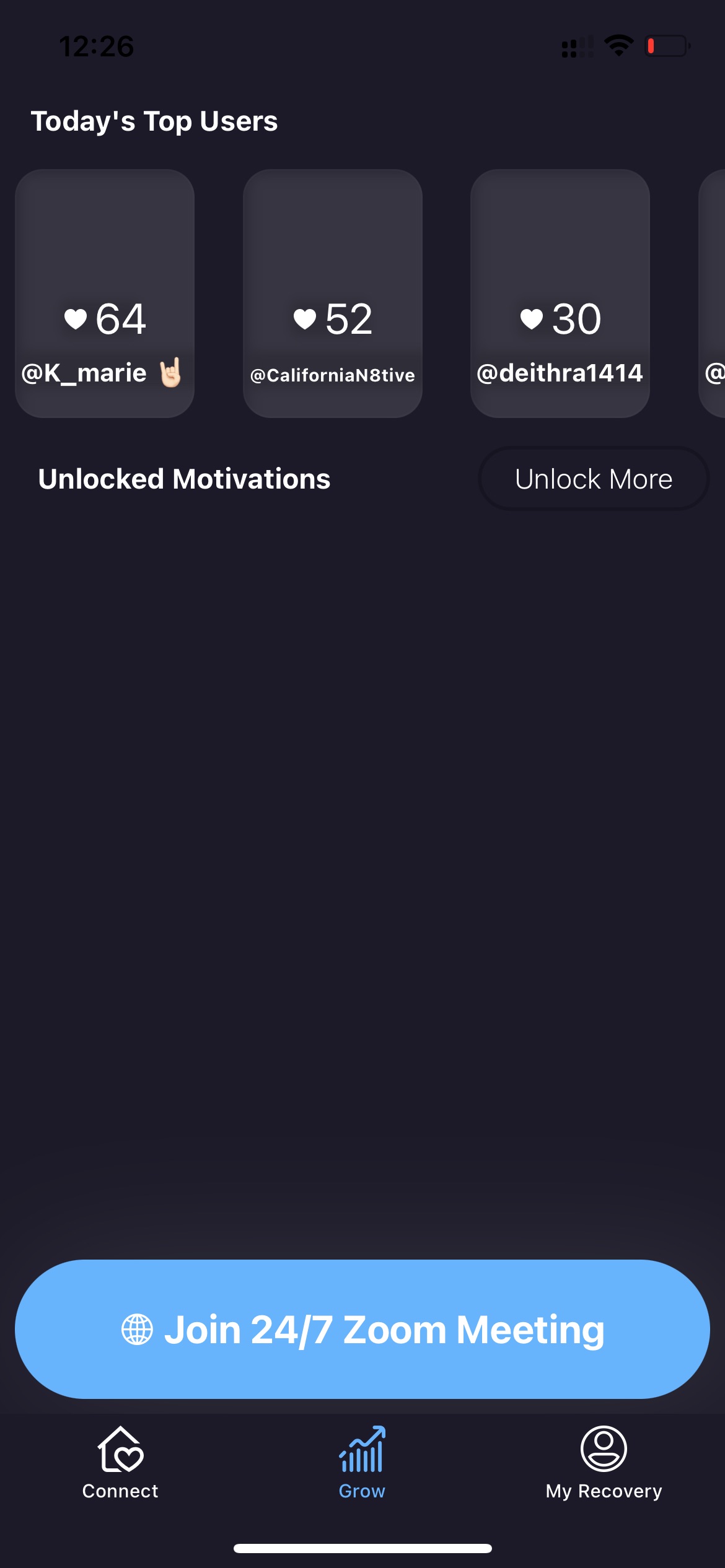Go to the My Recovery tab

pyautogui.click(x=604, y=1463)
